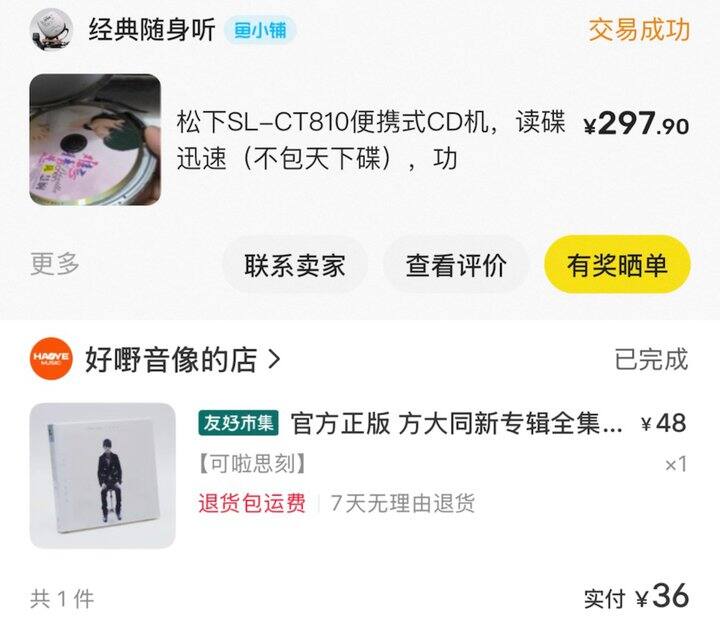The width and height of the screenshot is (720, 629).
Task: Tap the yellow 有奖晒单 button
Action: [616, 265]
